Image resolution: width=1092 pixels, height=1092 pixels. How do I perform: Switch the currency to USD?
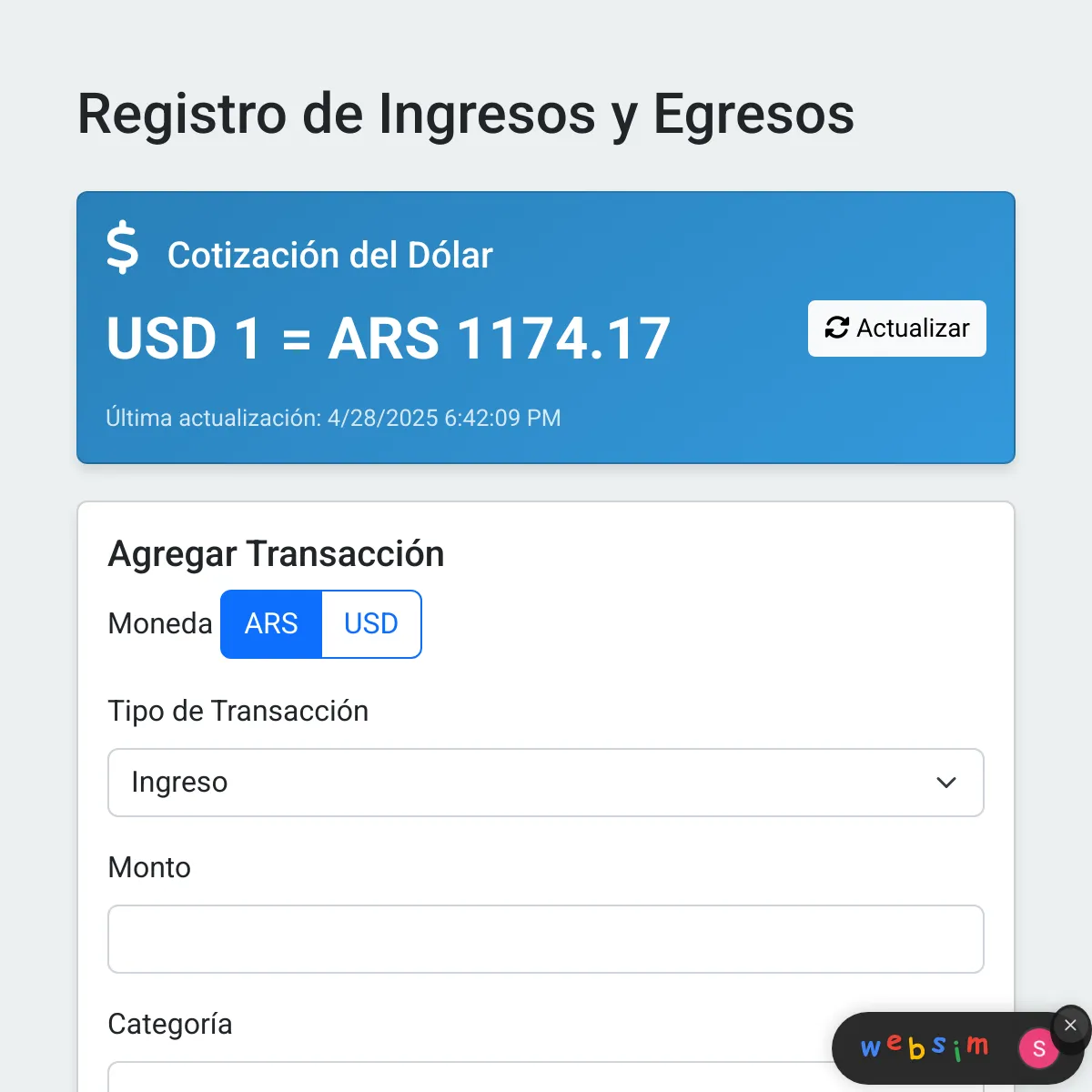pos(371,624)
